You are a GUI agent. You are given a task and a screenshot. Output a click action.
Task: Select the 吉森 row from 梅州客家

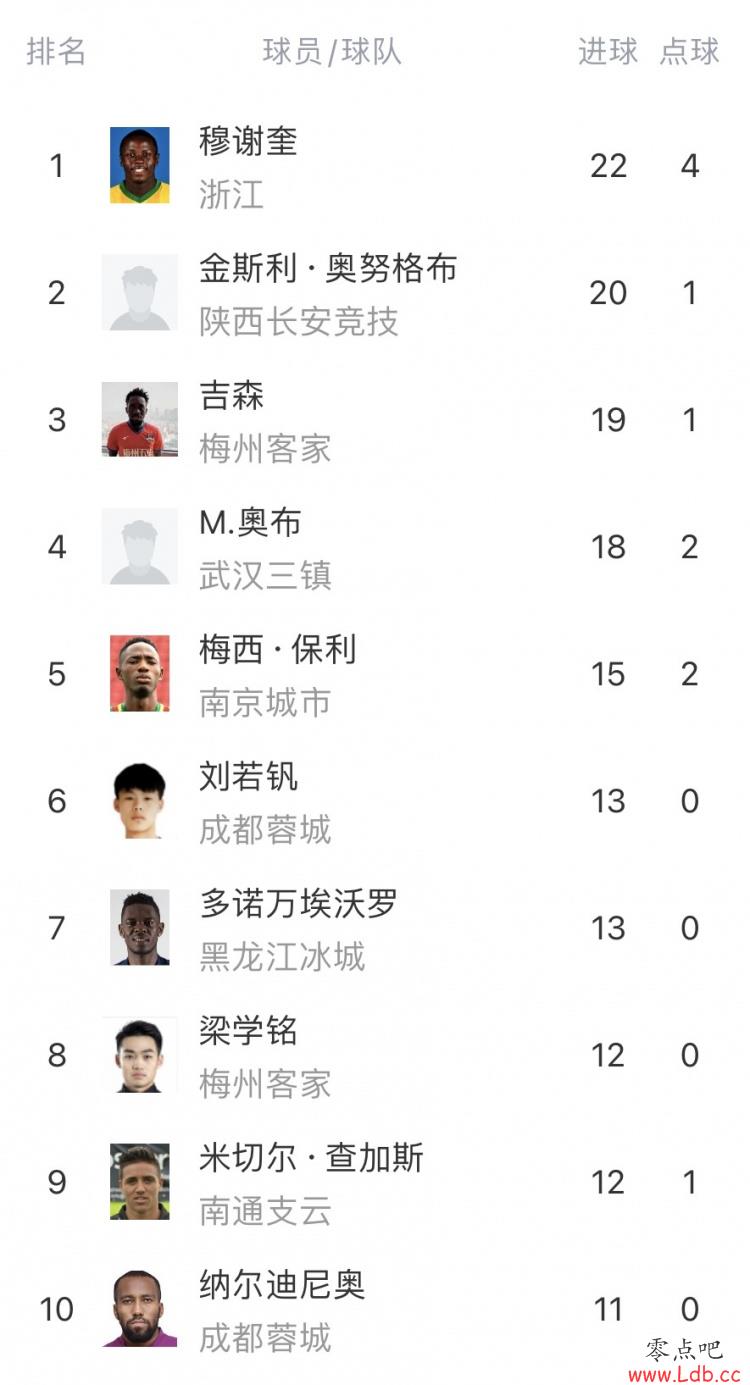point(375,420)
